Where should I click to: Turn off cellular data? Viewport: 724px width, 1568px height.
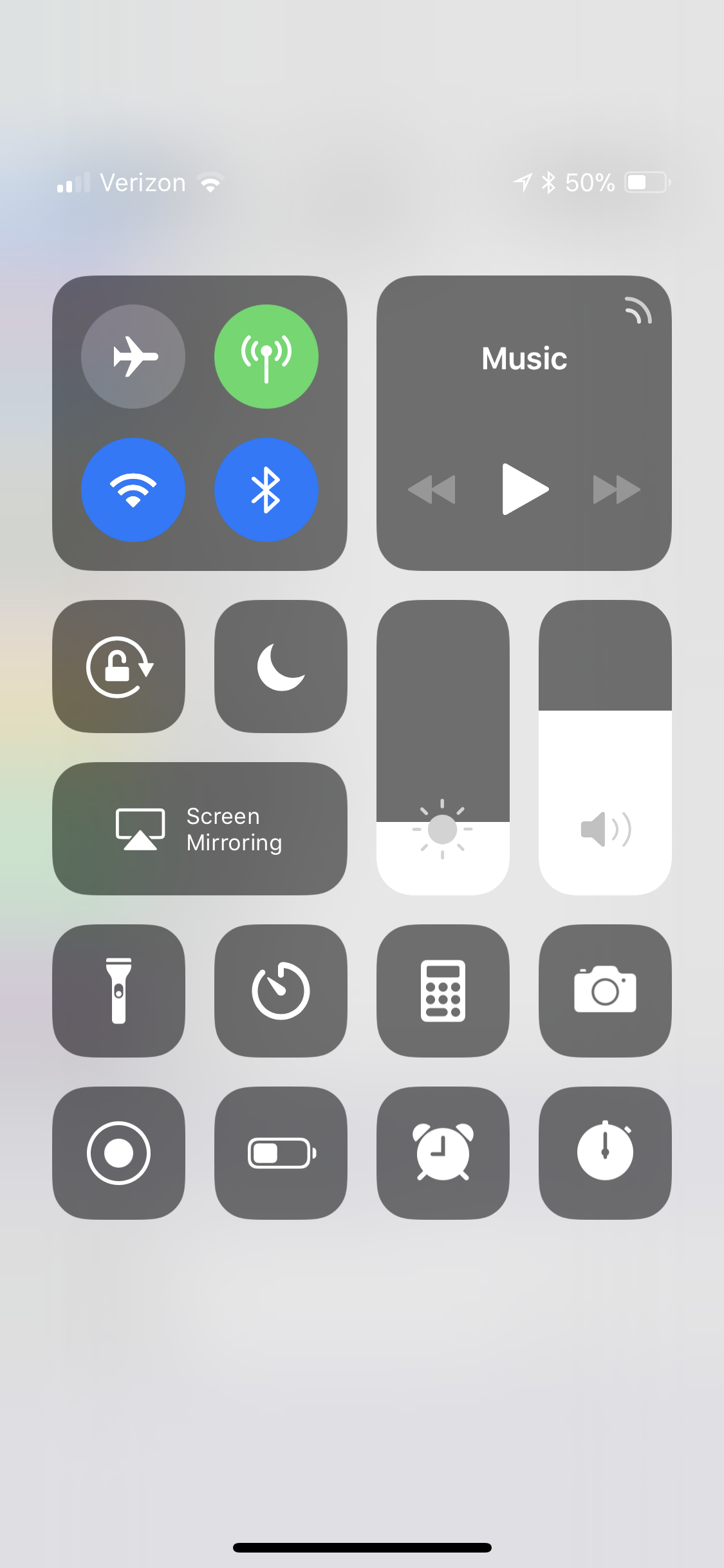pos(266,356)
